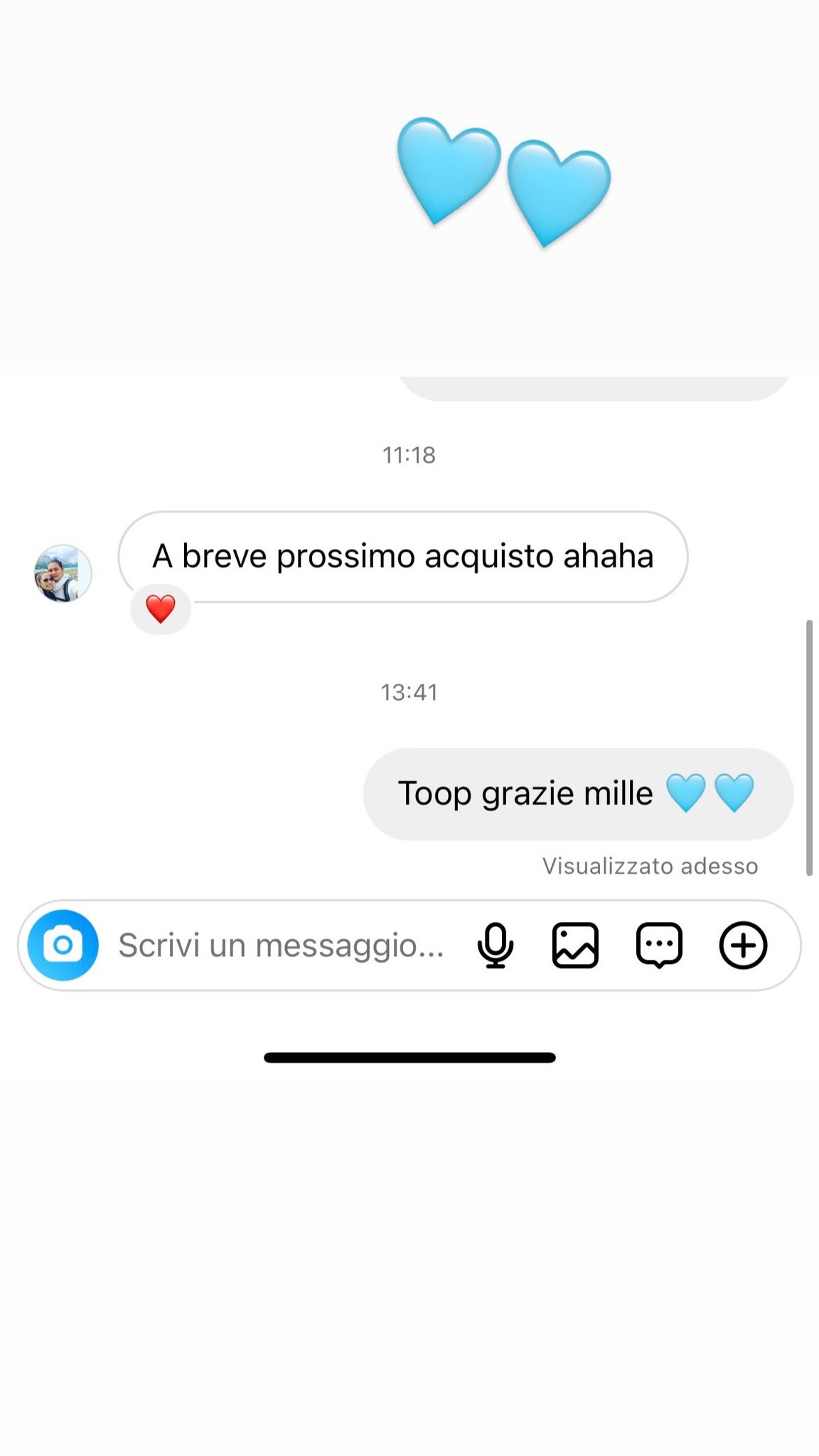Tap the plus icon for more options
The image size is (819, 1456).
(743, 946)
